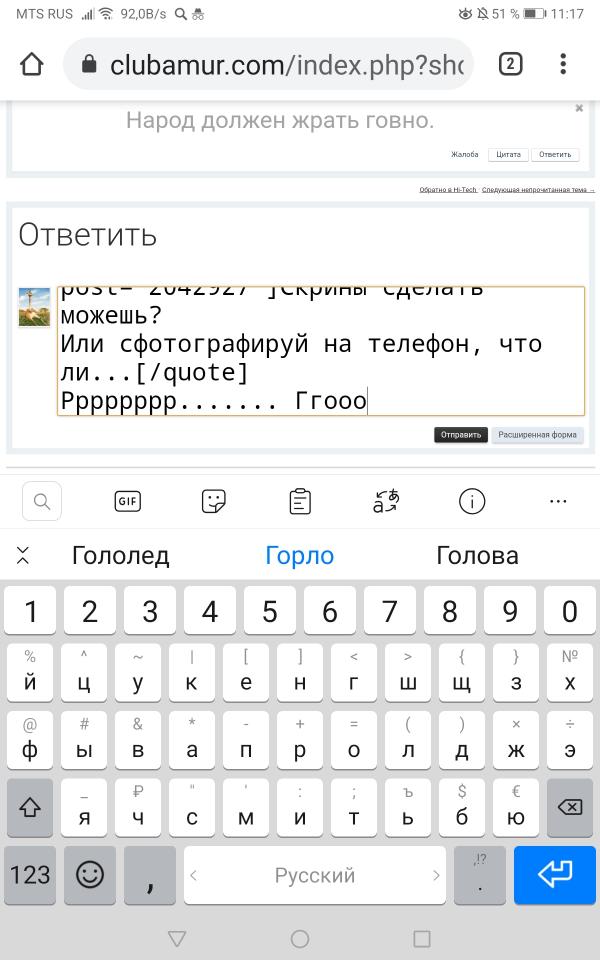Open the Расширенная форма editor

click(x=537, y=435)
